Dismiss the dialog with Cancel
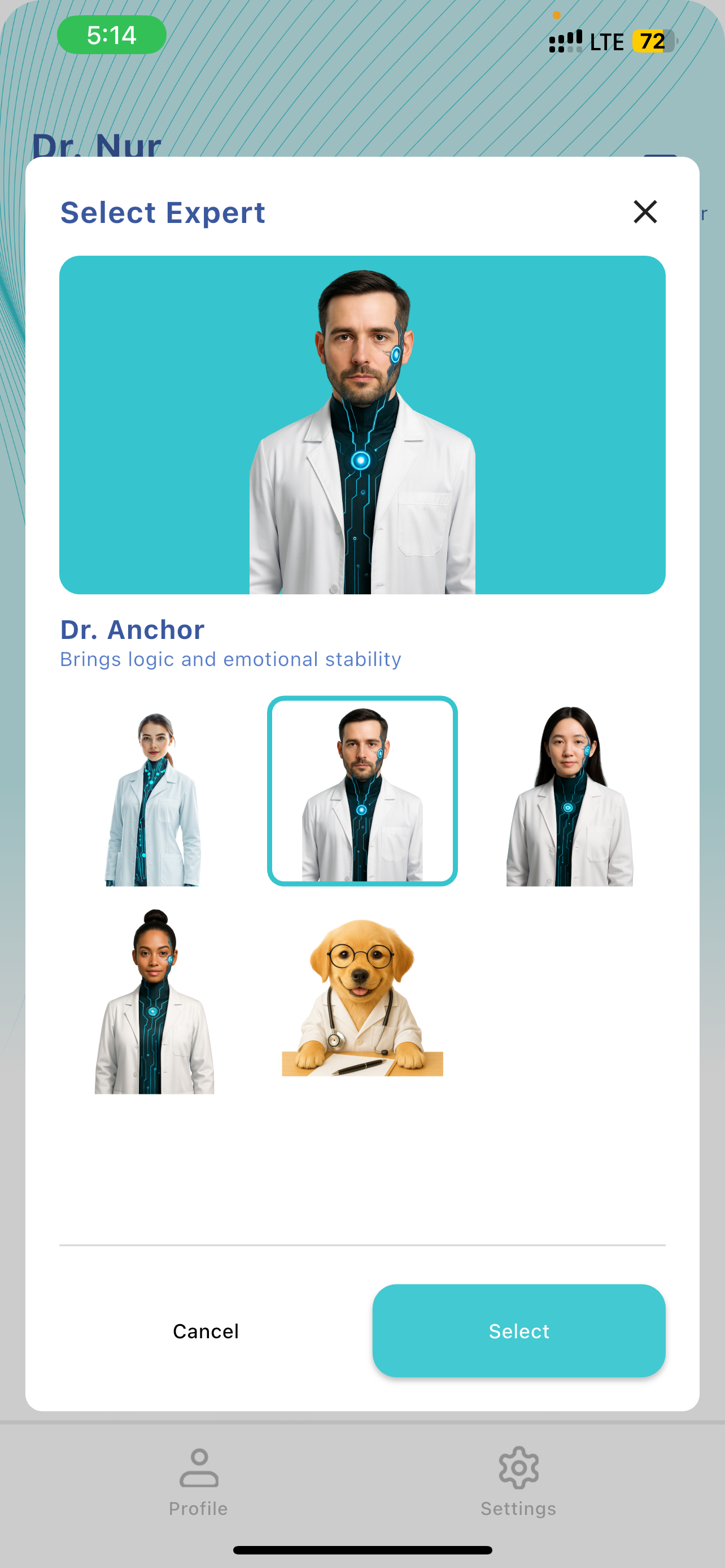The height and width of the screenshot is (1568, 725). pos(206,1330)
